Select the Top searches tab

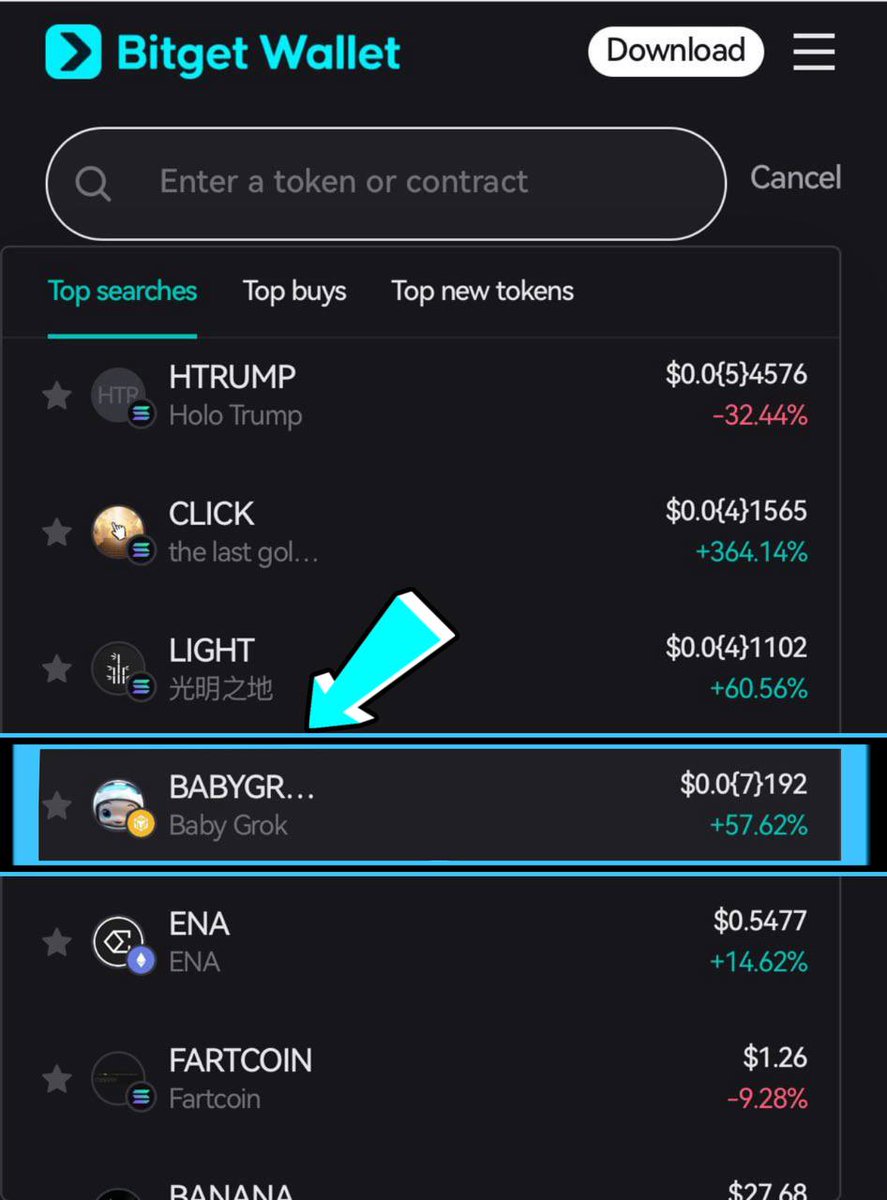click(x=122, y=292)
